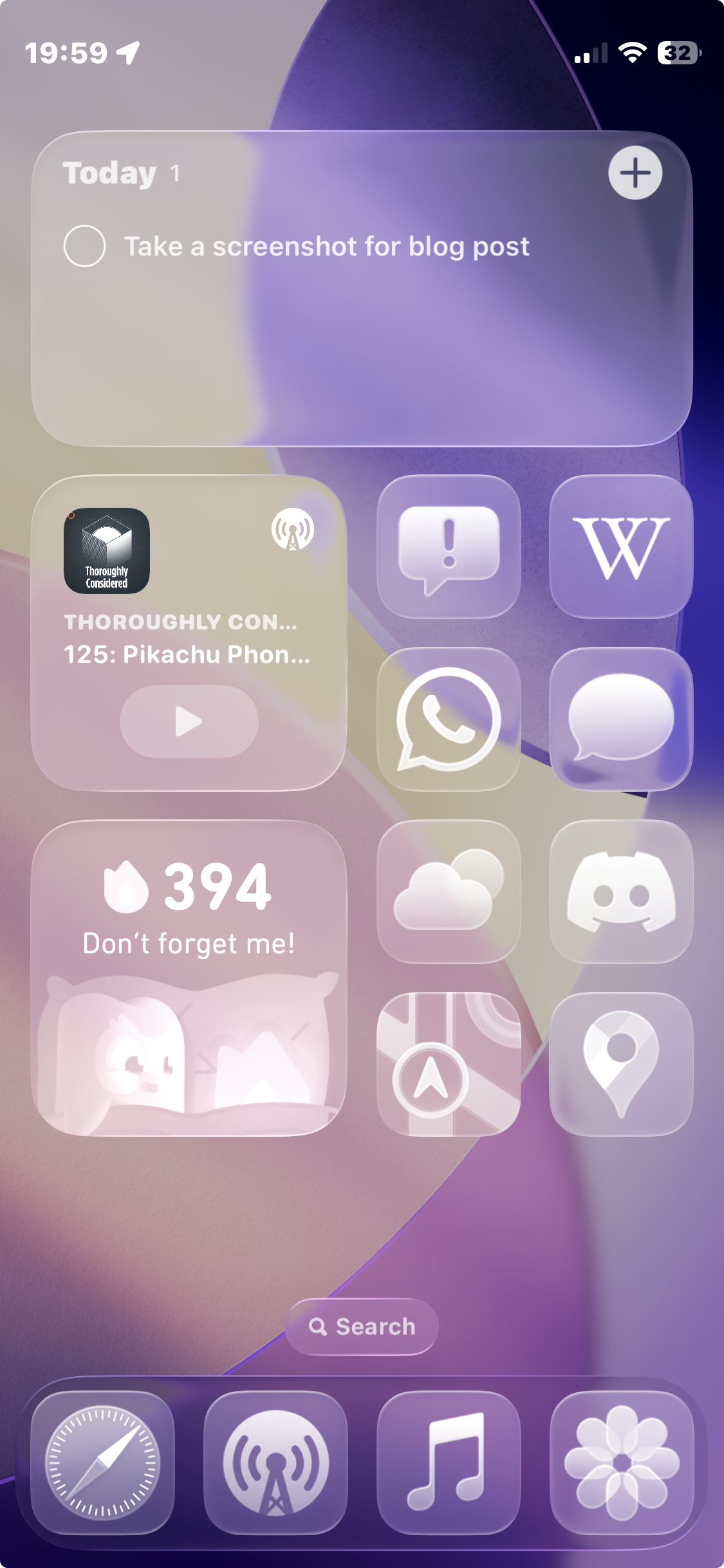Open the Weather app
This screenshot has width=724, height=1568.
click(x=449, y=891)
